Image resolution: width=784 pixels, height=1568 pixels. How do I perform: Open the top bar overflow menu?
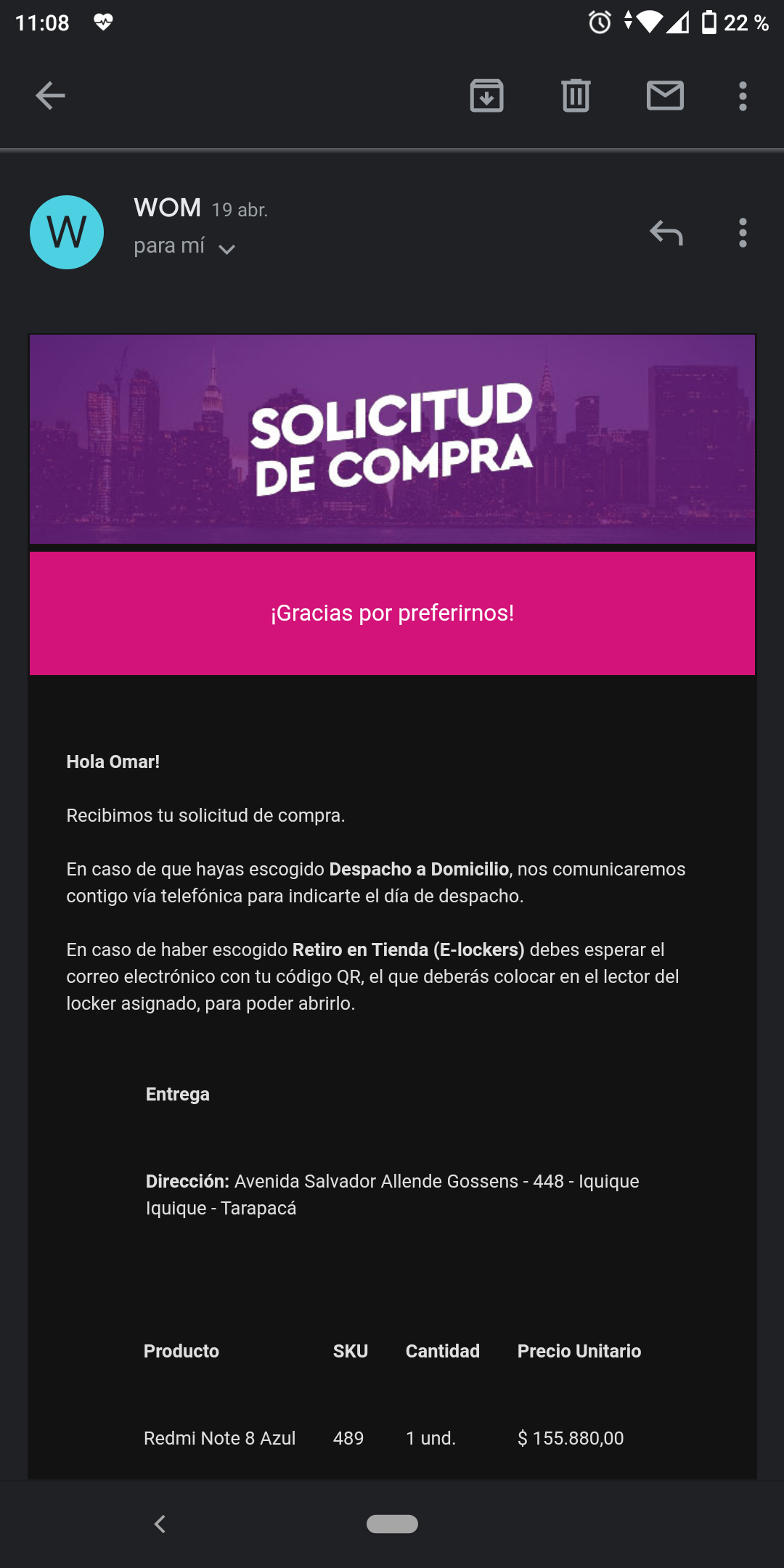[x=743, y=96]
